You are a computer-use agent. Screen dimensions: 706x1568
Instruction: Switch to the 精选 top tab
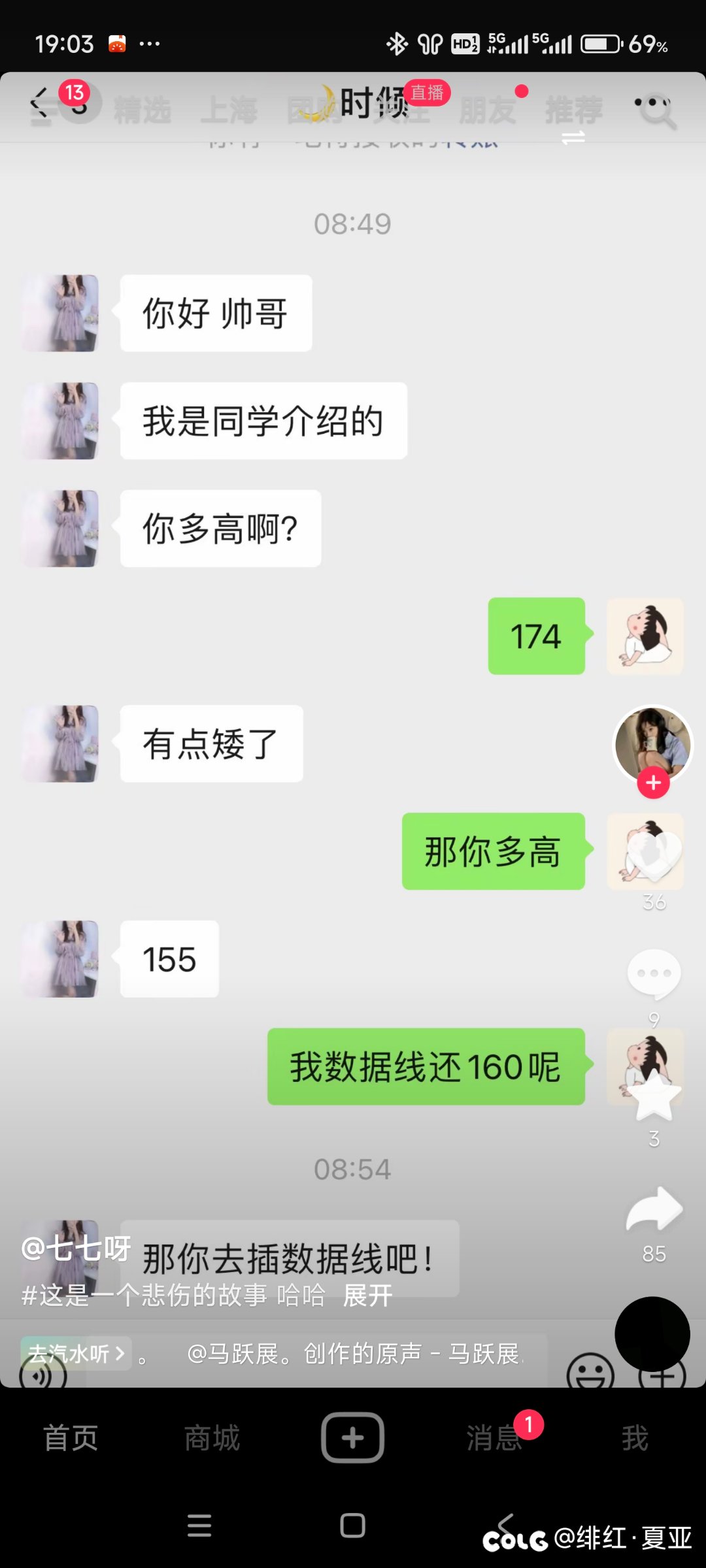click(x=143, y=110)
